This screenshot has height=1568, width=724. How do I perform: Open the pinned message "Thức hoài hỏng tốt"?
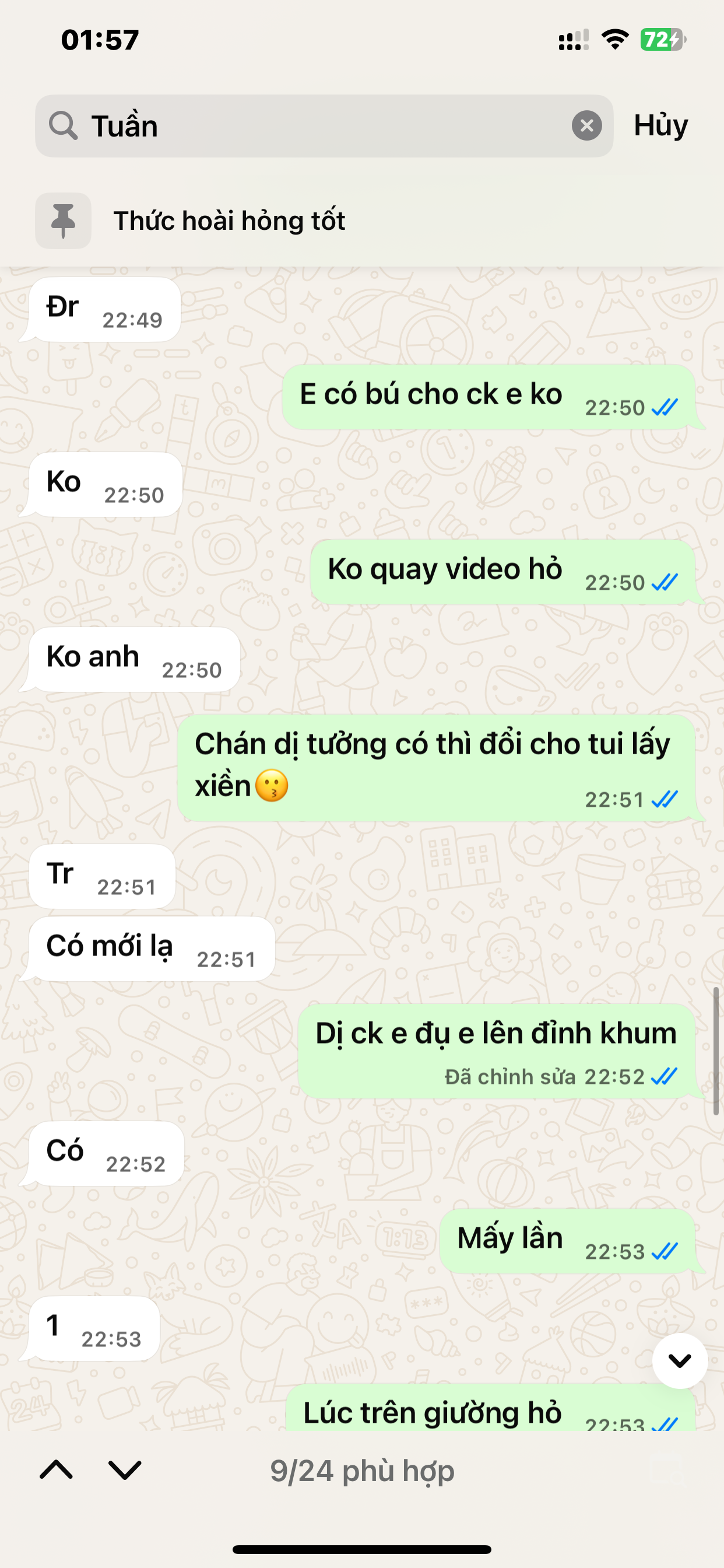pyautogui.click(x=229, y=221)
